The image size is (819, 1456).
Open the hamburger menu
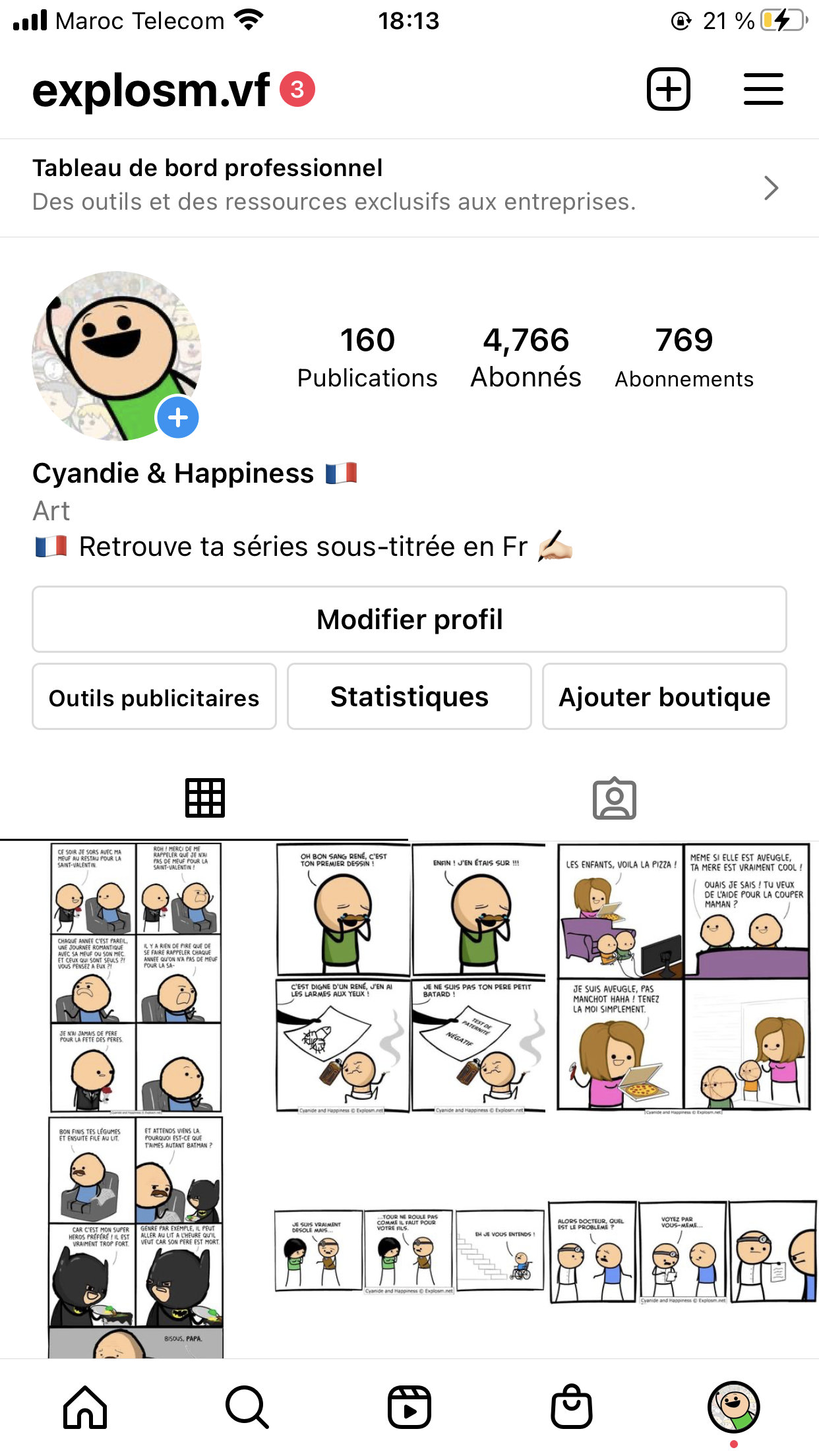(763, 89)
